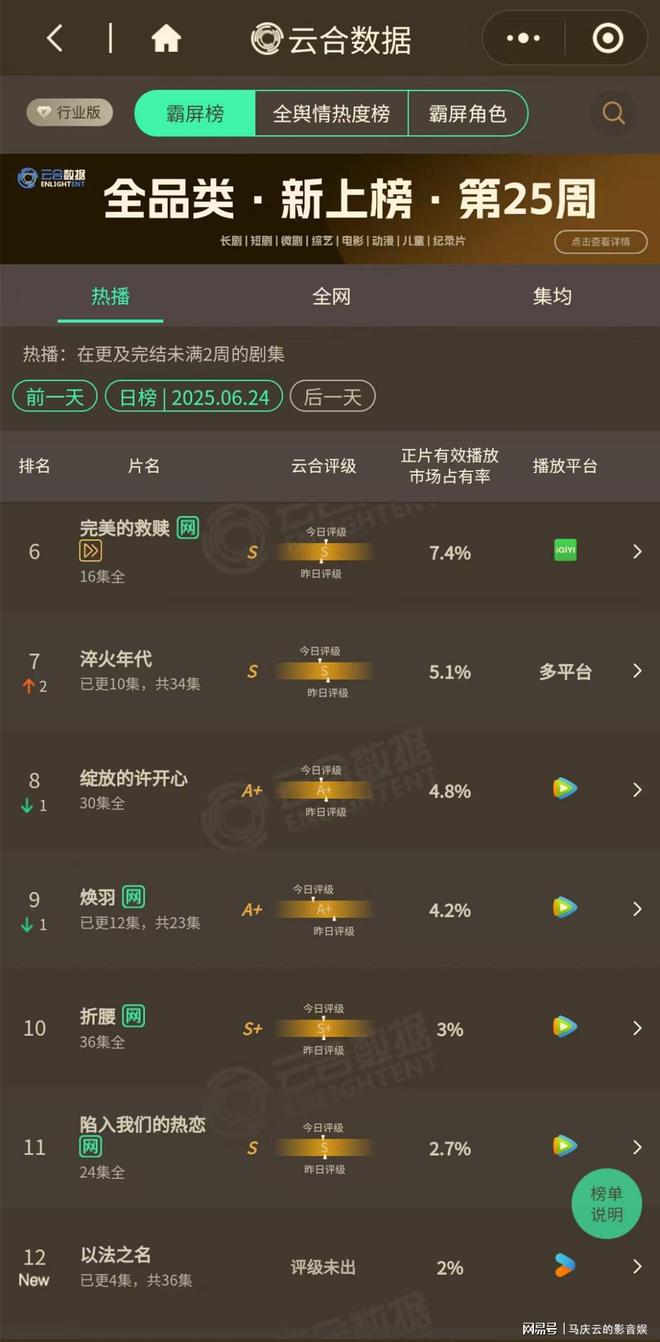Switch to the 霸屏角色 tab
This screenshot has height=1342, width=660.
467,113
